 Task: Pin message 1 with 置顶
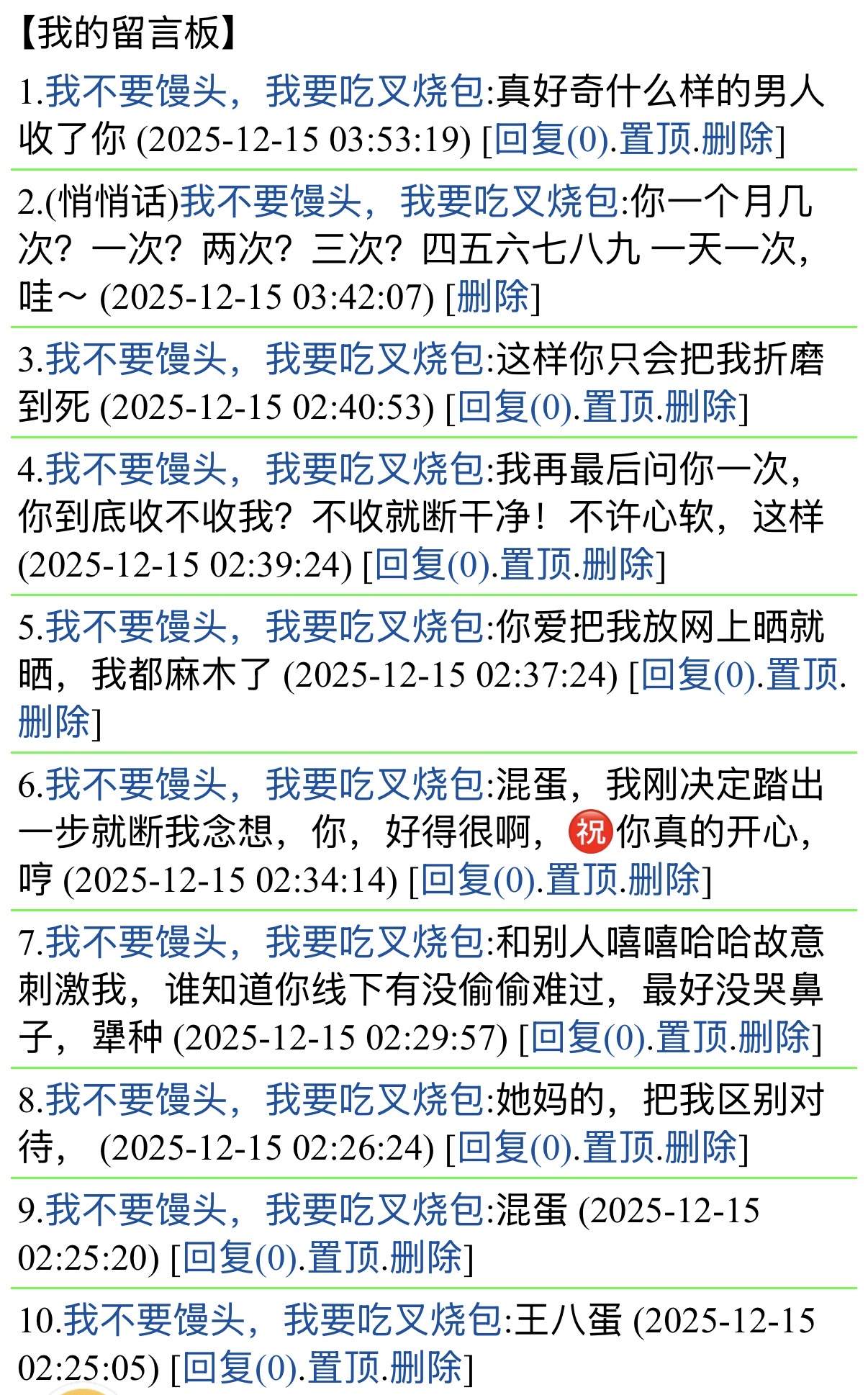(655, 139)
